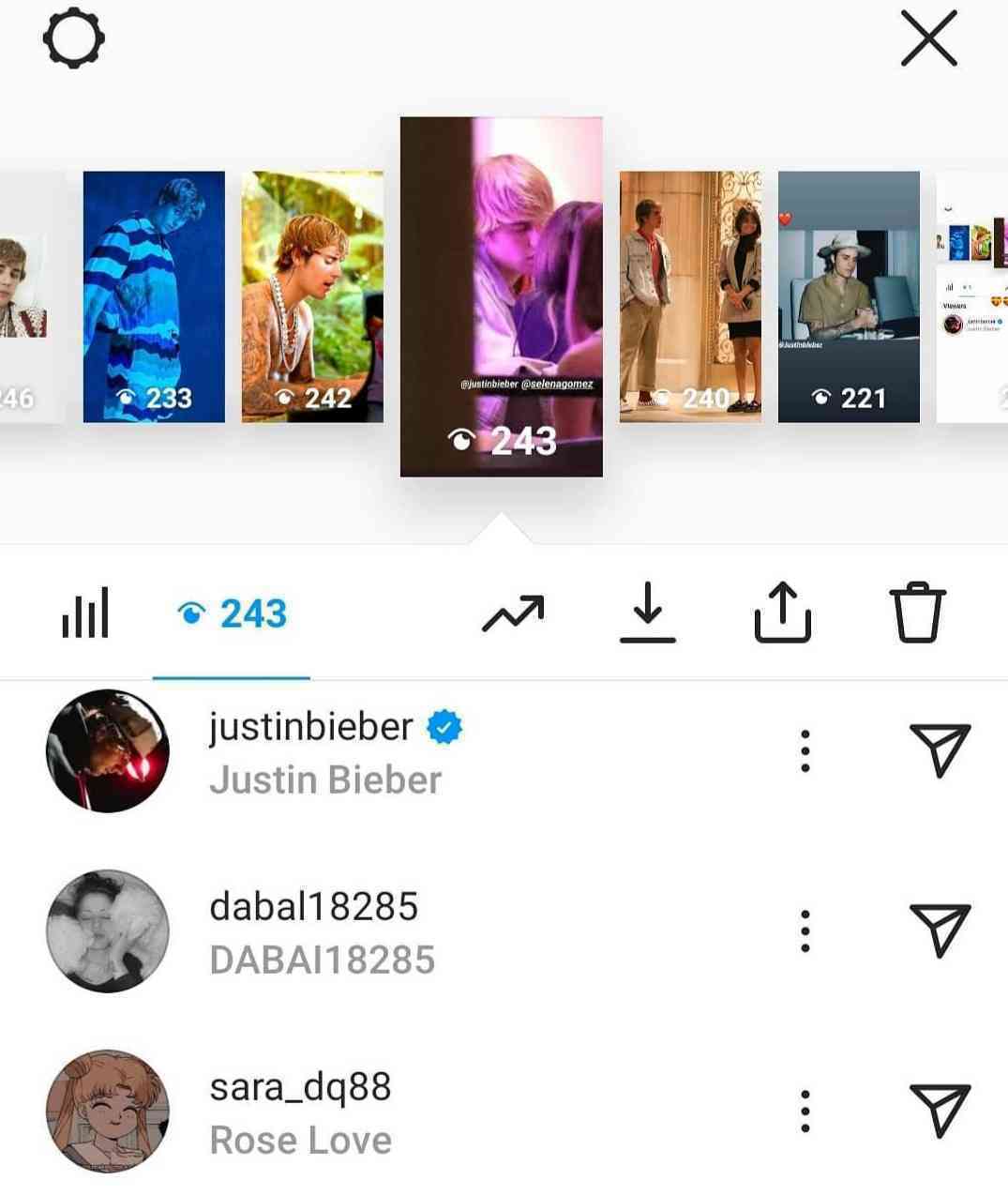The height and width of the screenshot is (1195, 1008).
Task: Share this story
Action: point(782,613)
